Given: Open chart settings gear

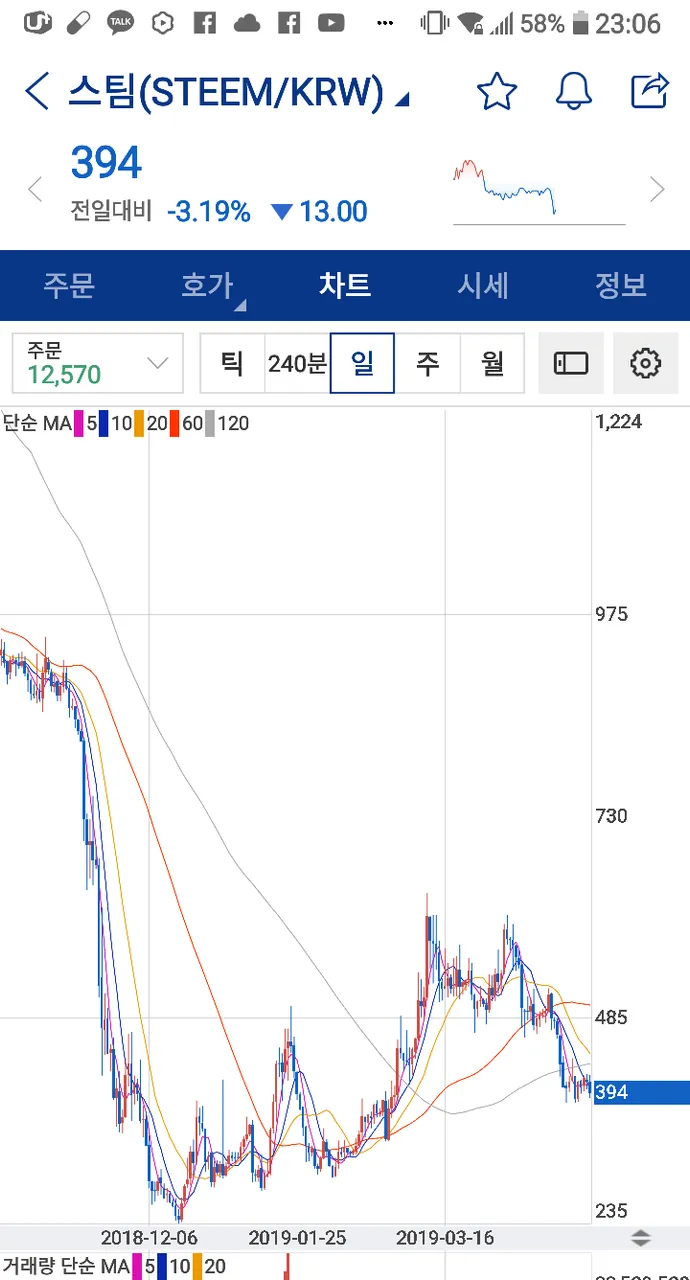Looking at the screenshot, I should coord(646,363).
